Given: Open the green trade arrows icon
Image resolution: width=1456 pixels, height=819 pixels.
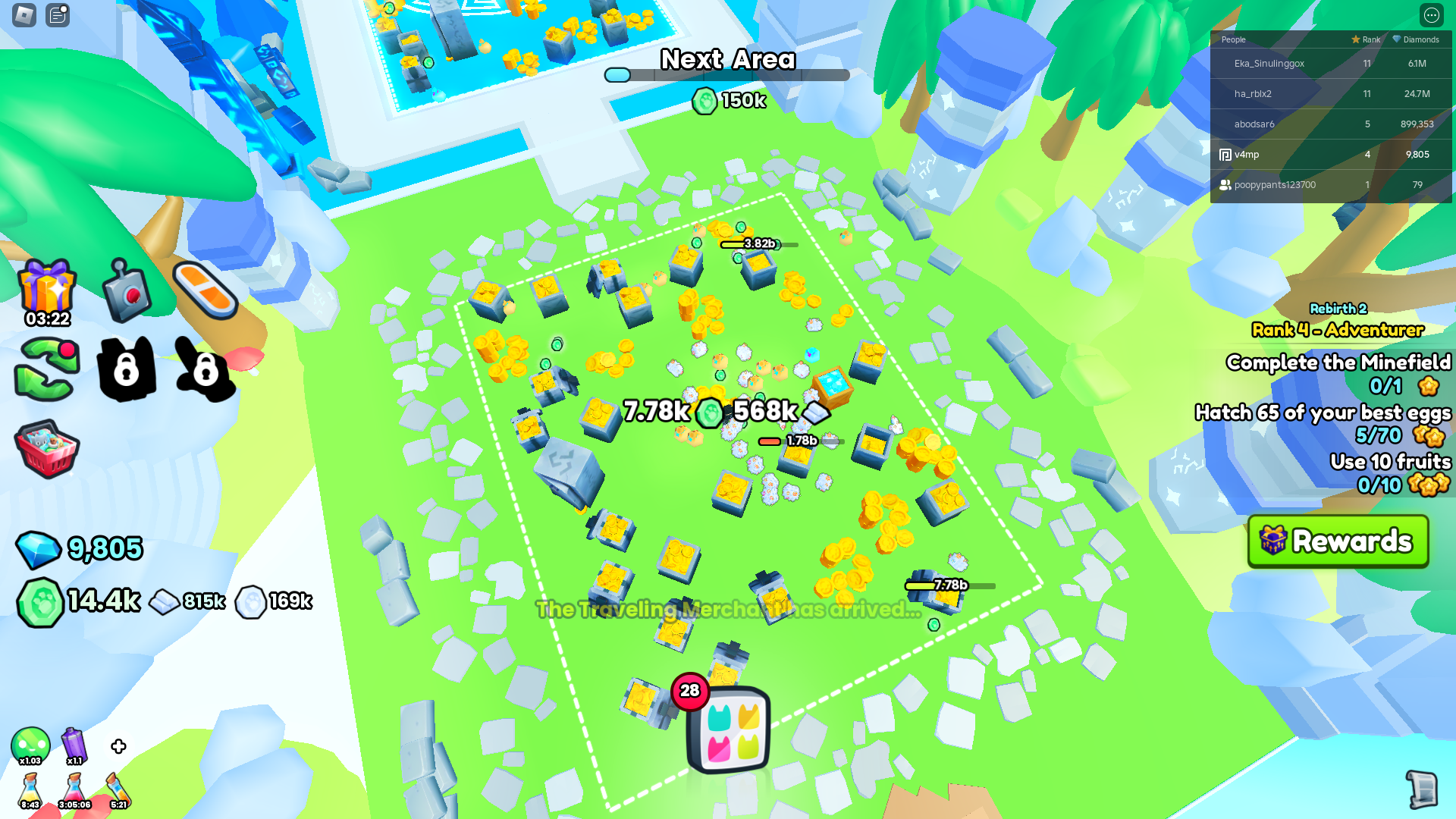Looking at the screenshot, I should tap(47, 369).
